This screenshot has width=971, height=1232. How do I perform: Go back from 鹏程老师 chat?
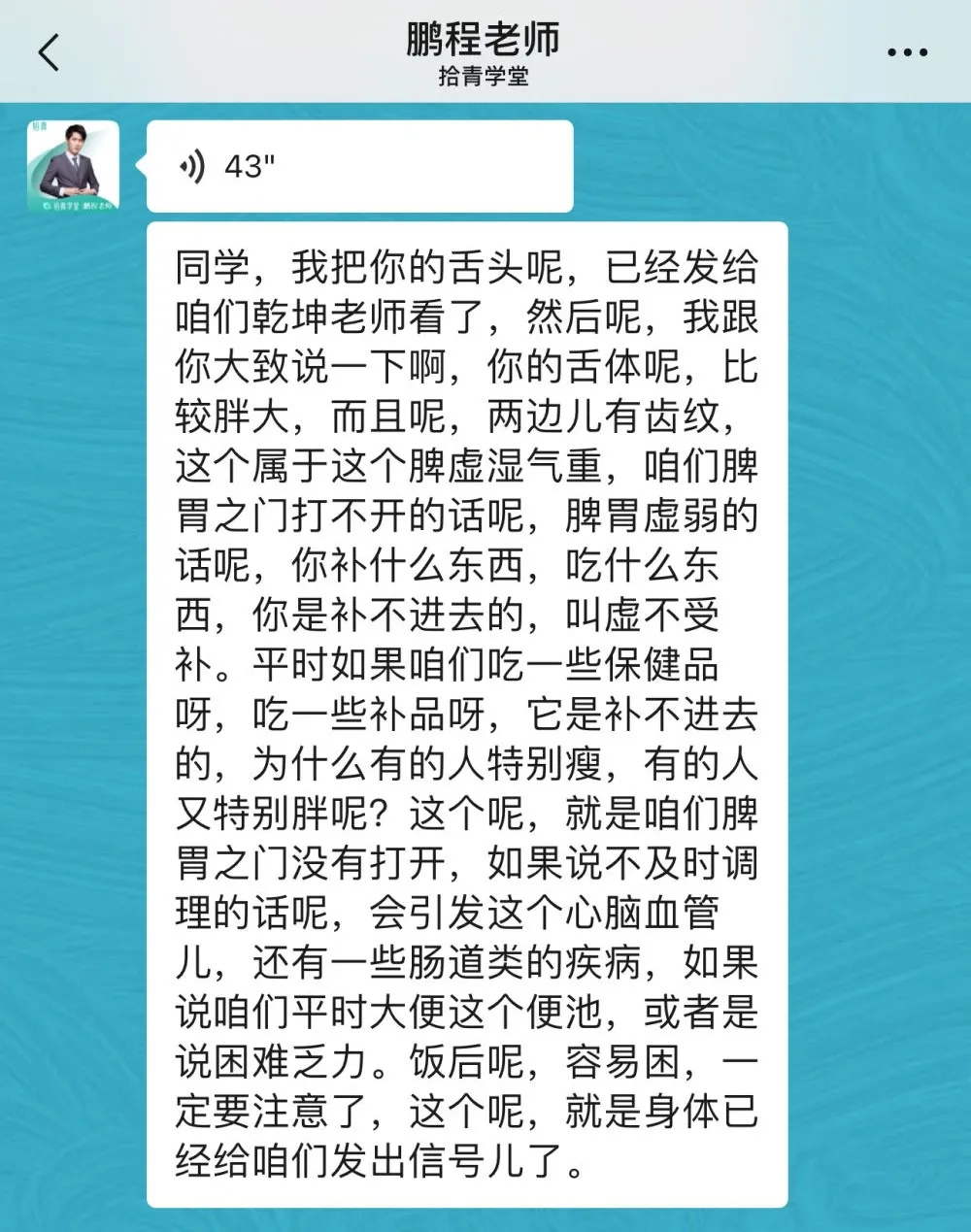coord(50,52)
